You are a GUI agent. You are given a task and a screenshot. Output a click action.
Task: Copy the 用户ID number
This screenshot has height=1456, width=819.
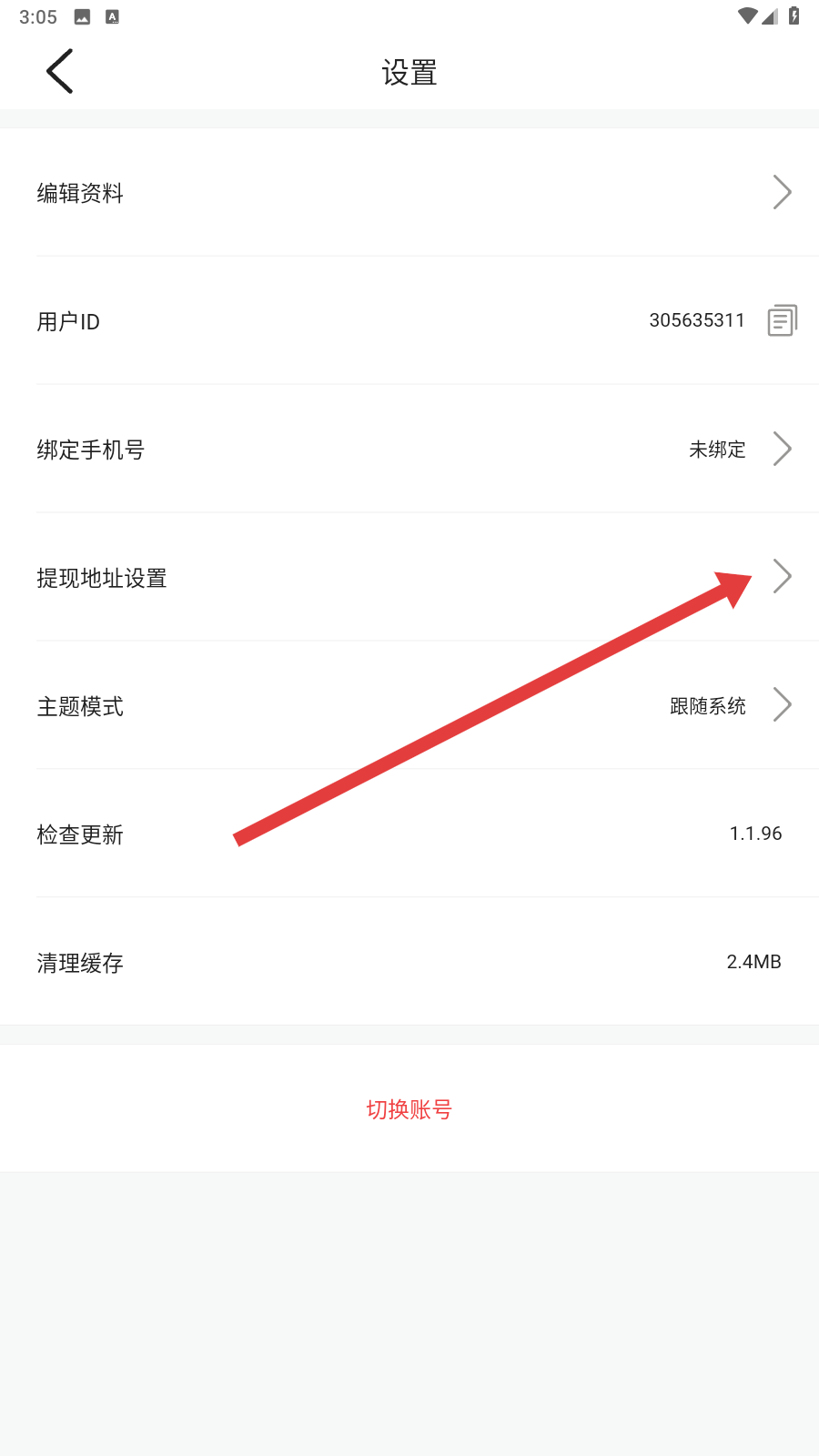click(x=782, y=320)
